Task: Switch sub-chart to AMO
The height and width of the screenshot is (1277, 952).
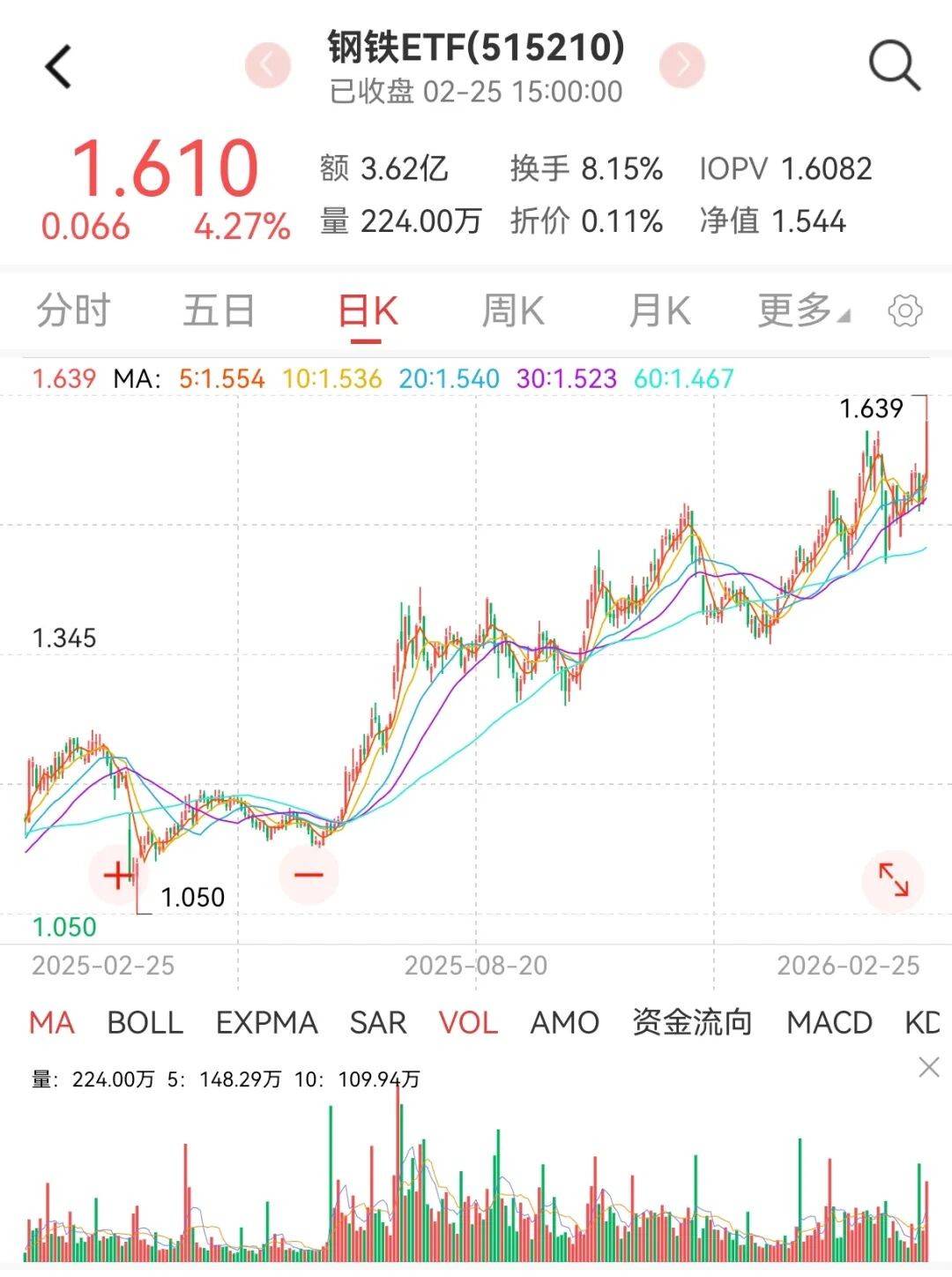Action: [564, 1023]
